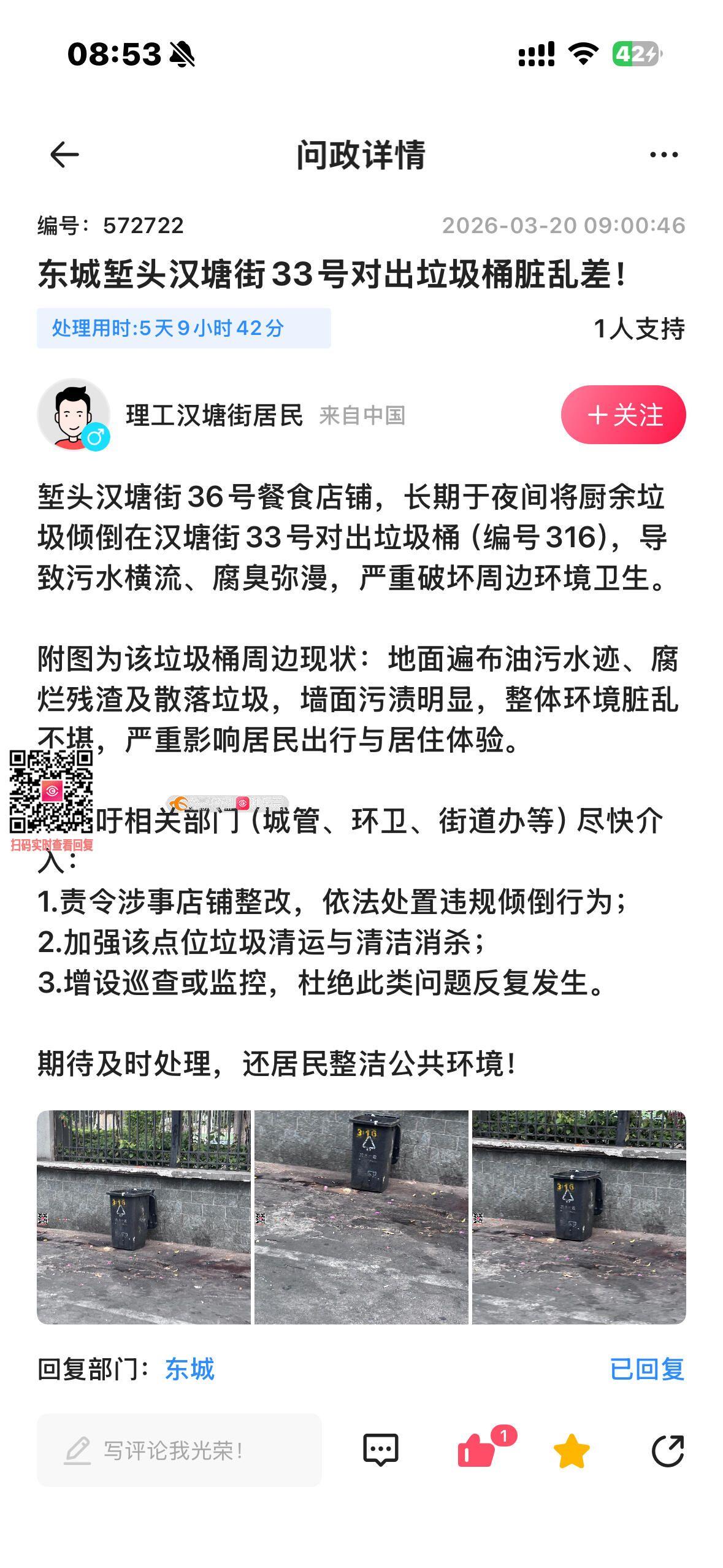723x1568 pixels.
Task: View the 已回复 reply status
Action: (x=647, y=1369)
